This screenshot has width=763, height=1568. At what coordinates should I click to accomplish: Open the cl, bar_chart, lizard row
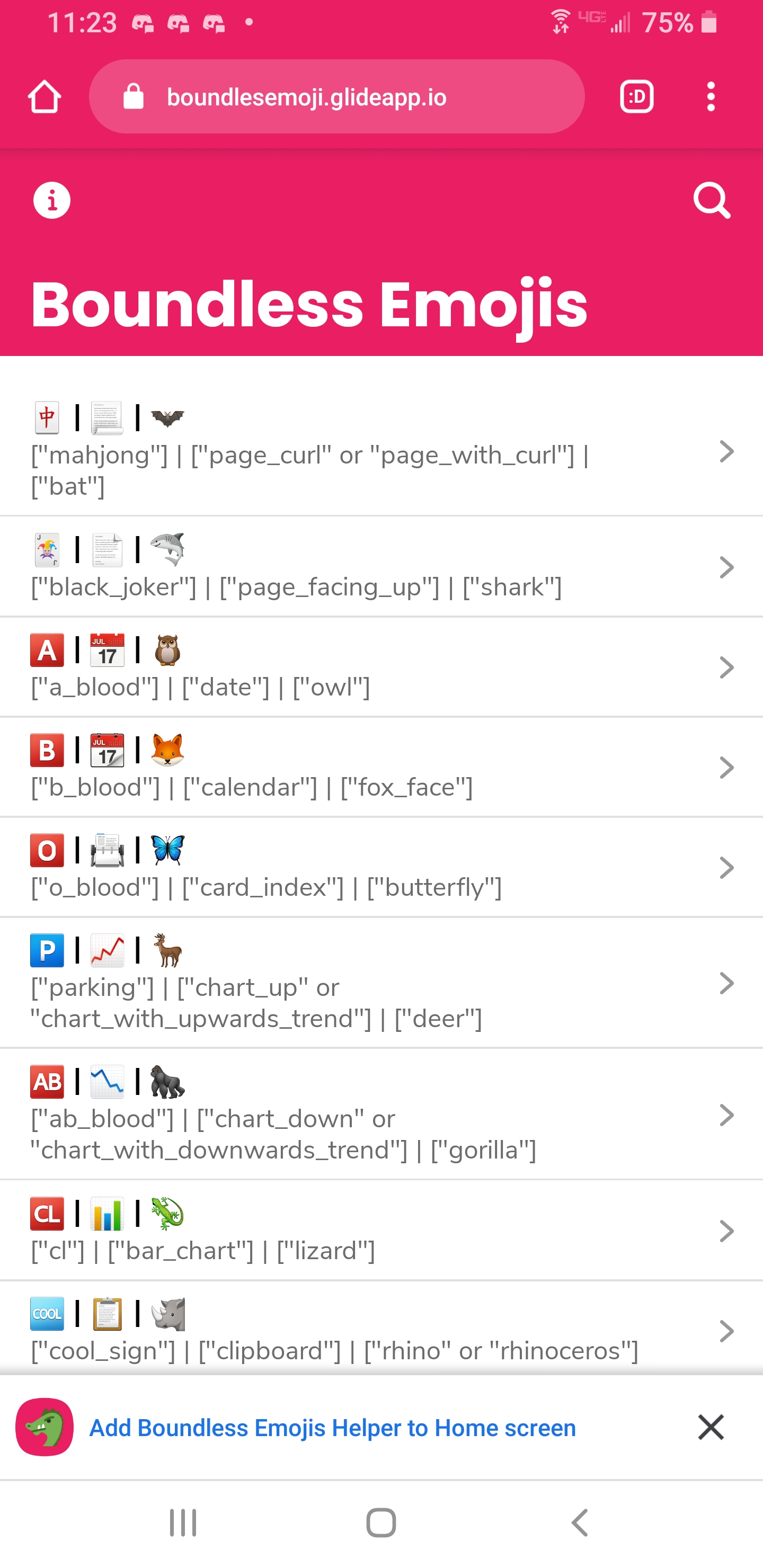381,1231
